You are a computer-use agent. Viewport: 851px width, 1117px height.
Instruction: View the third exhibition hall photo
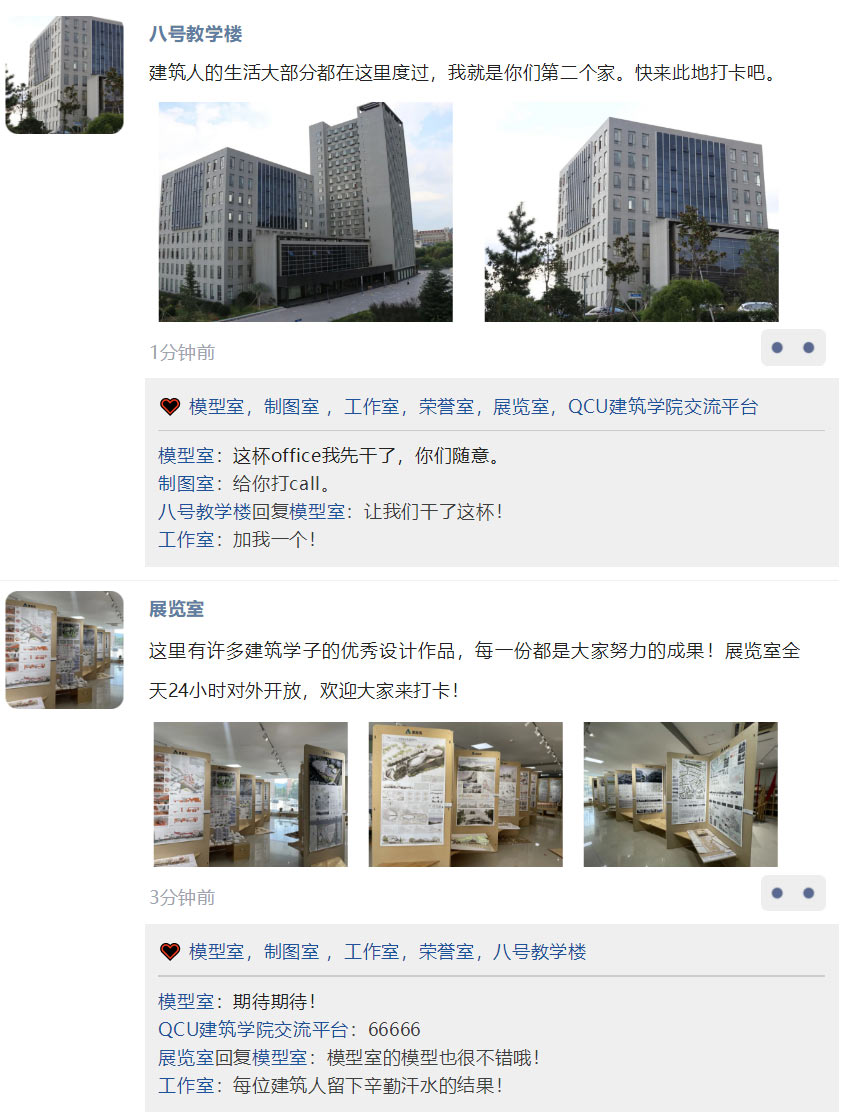(680, 794)
